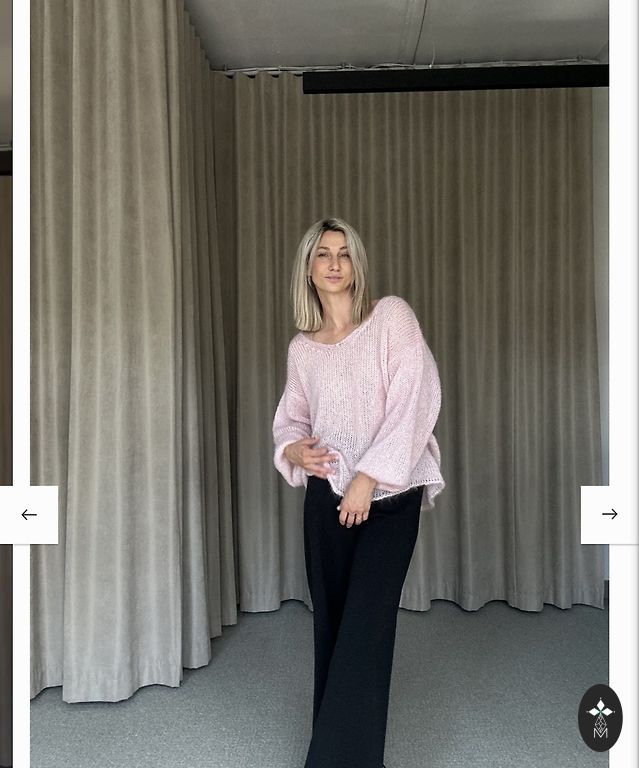Open the floating logo button
The height and width of the screenshot is (768, 639).
[x=600, y=718]
